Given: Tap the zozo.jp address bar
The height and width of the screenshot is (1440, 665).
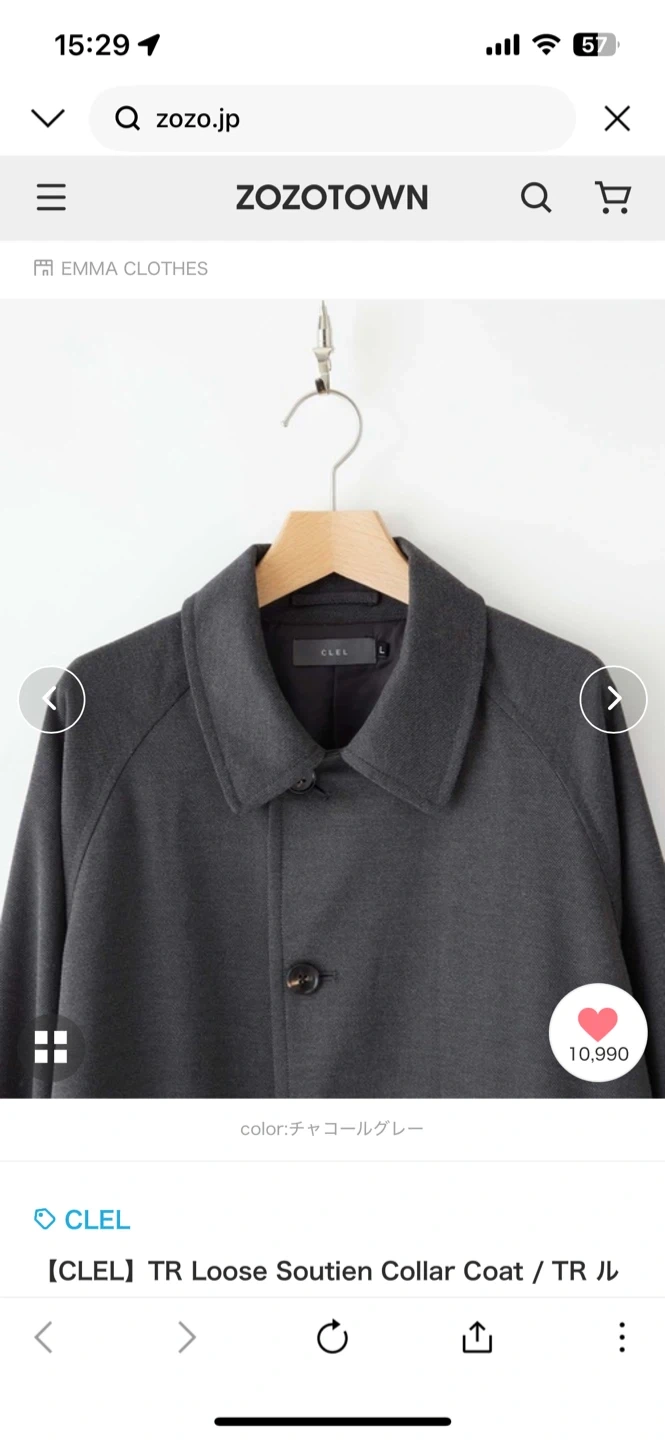Looking at the screenshot, I should [x=332, y=119].
